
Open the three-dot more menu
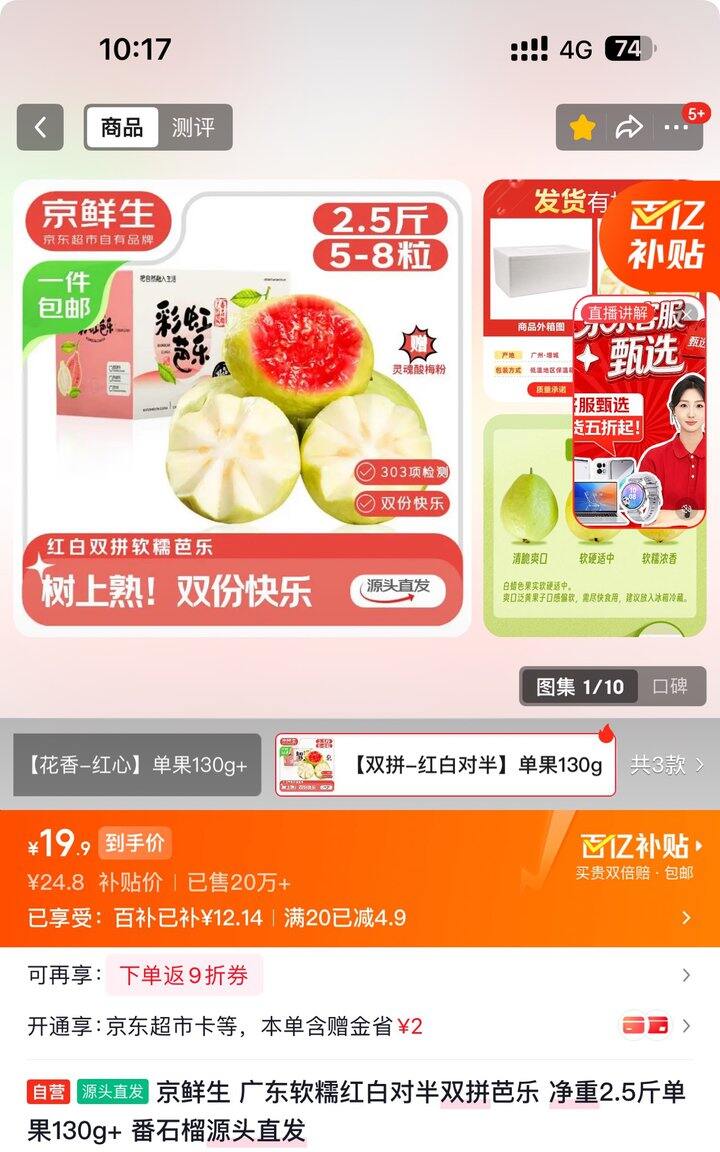tap(675, 128)
